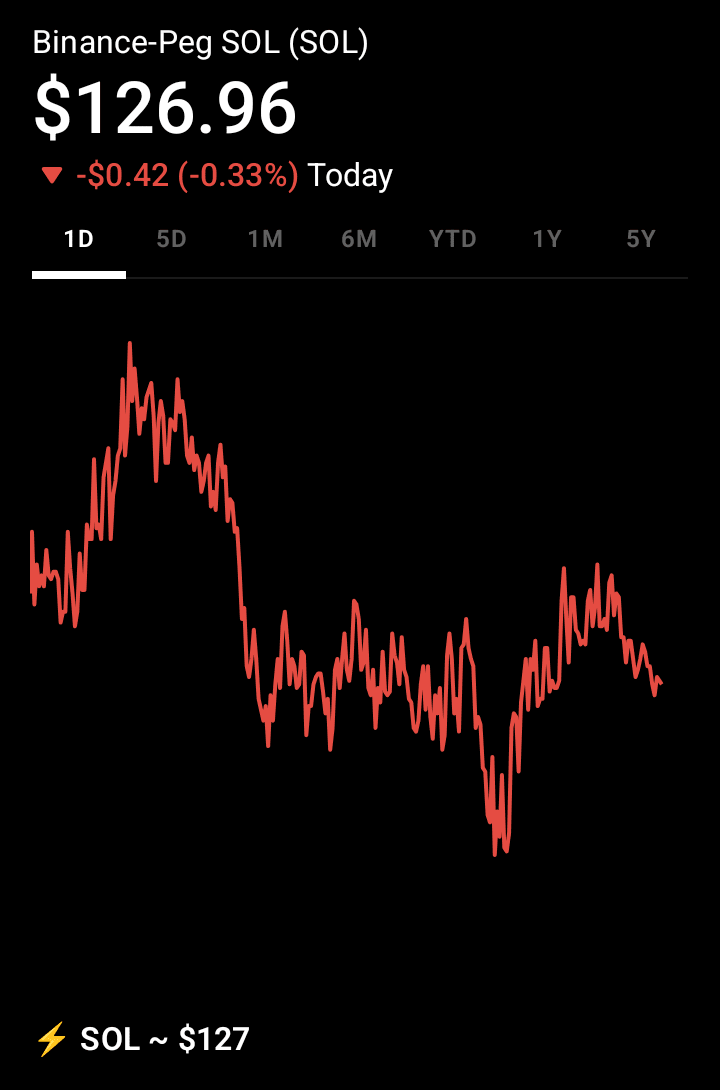Select the 1D time range tab
Viewport: 720px width, 1090px height.
[79, 240]
